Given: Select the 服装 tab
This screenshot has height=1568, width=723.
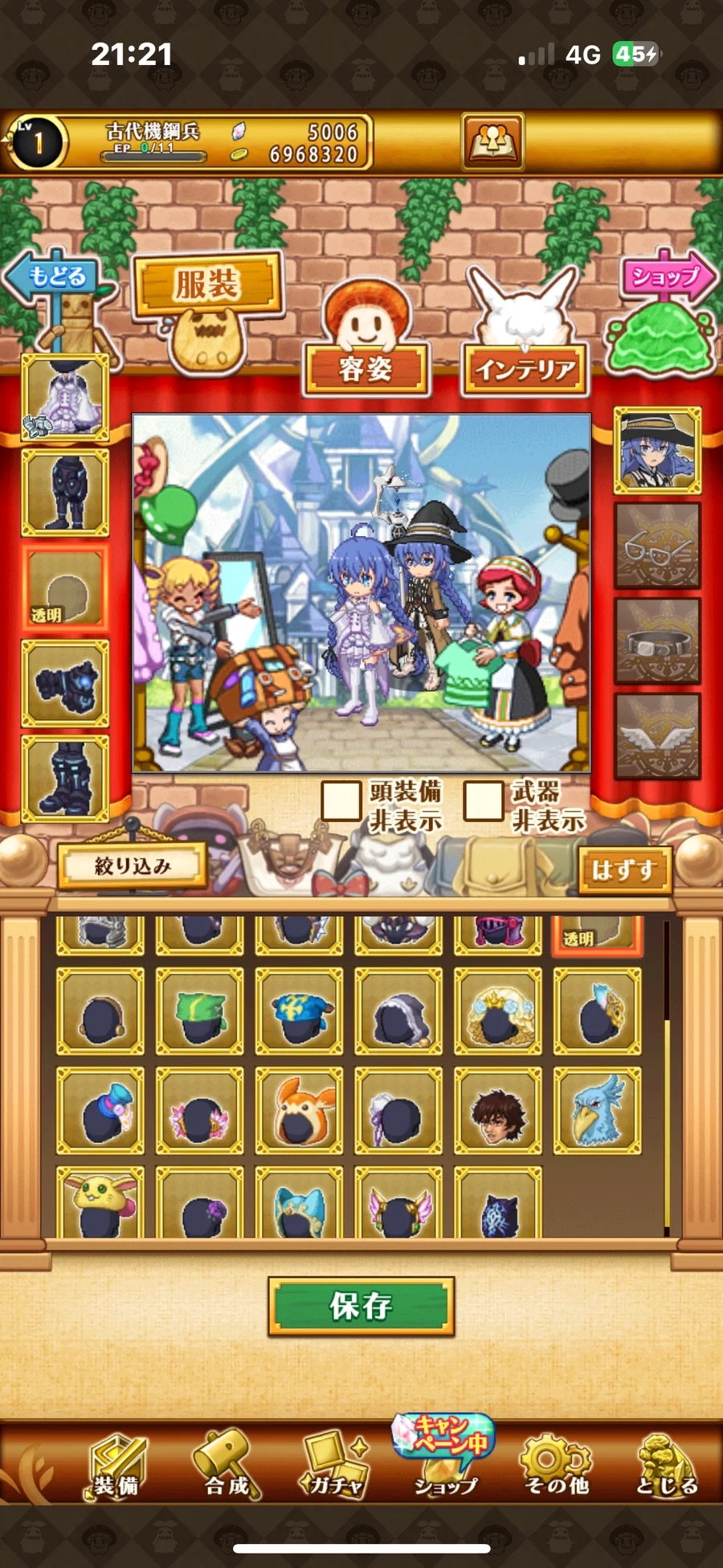Looking at the screenshot, I should pyautogui.click(x=207, y=285).
